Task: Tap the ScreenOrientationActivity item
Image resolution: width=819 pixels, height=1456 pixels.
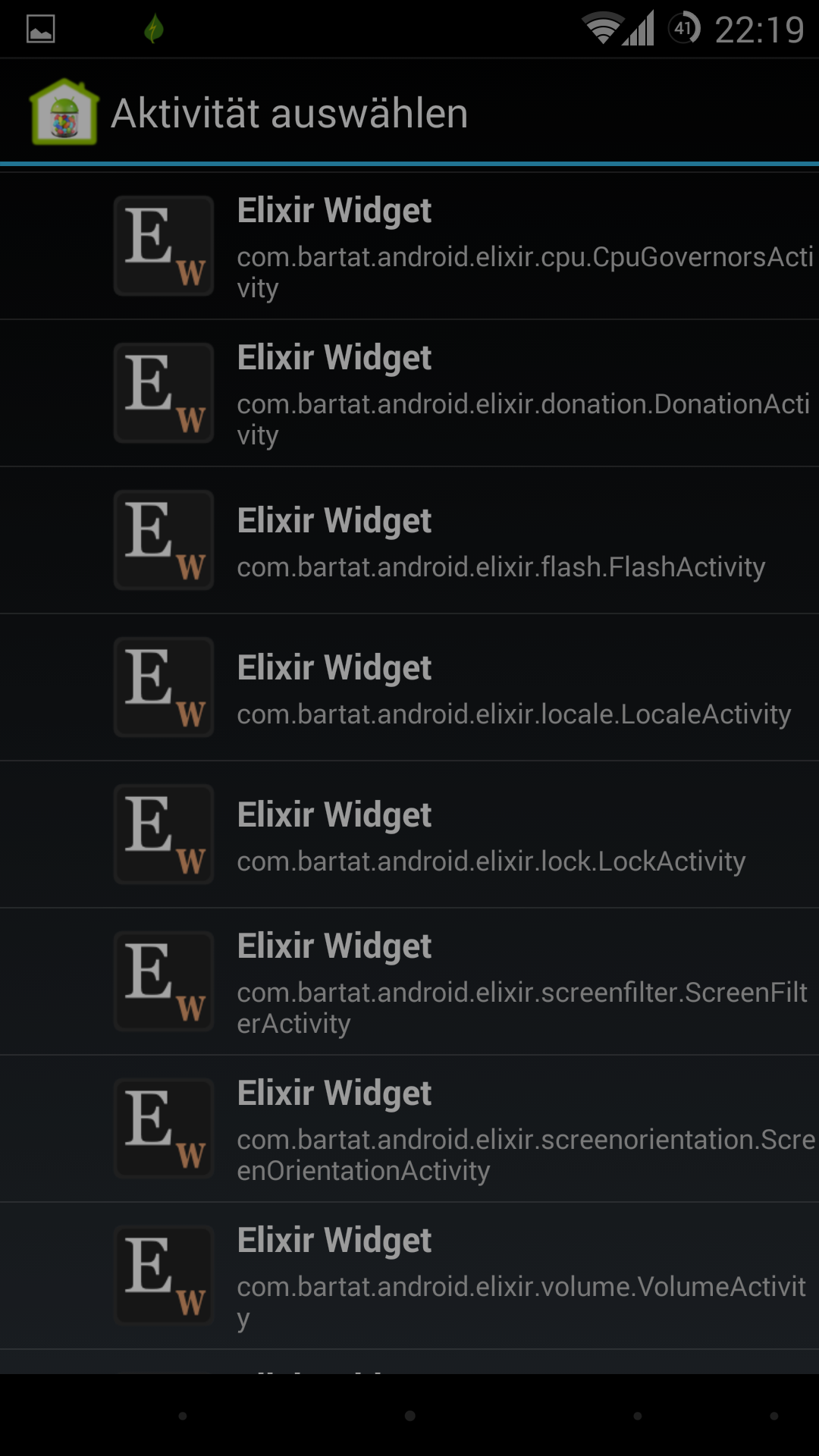Action: pyautogui.click(x=409, y=1128)
